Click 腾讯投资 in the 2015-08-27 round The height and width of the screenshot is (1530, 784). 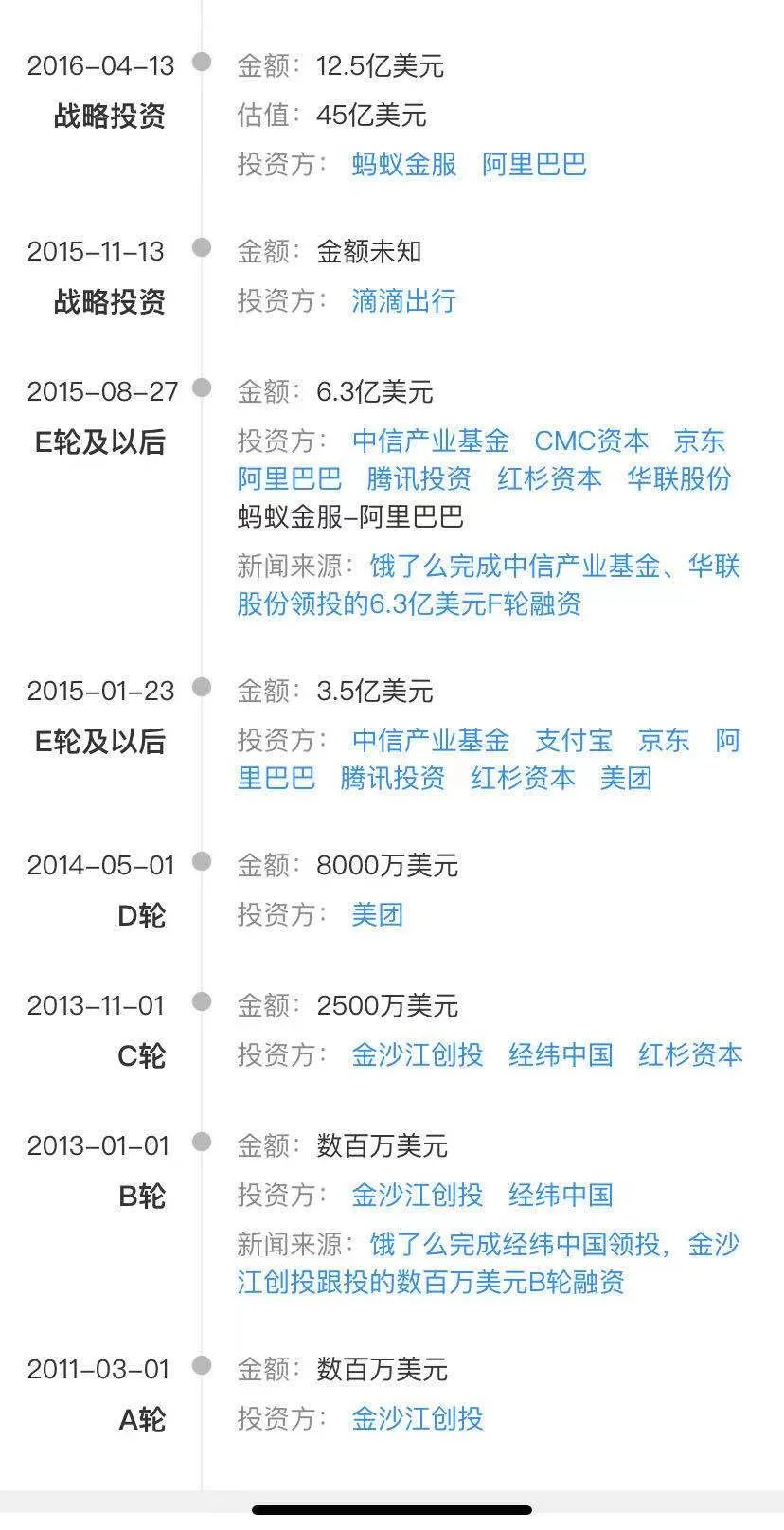[419, 479]
